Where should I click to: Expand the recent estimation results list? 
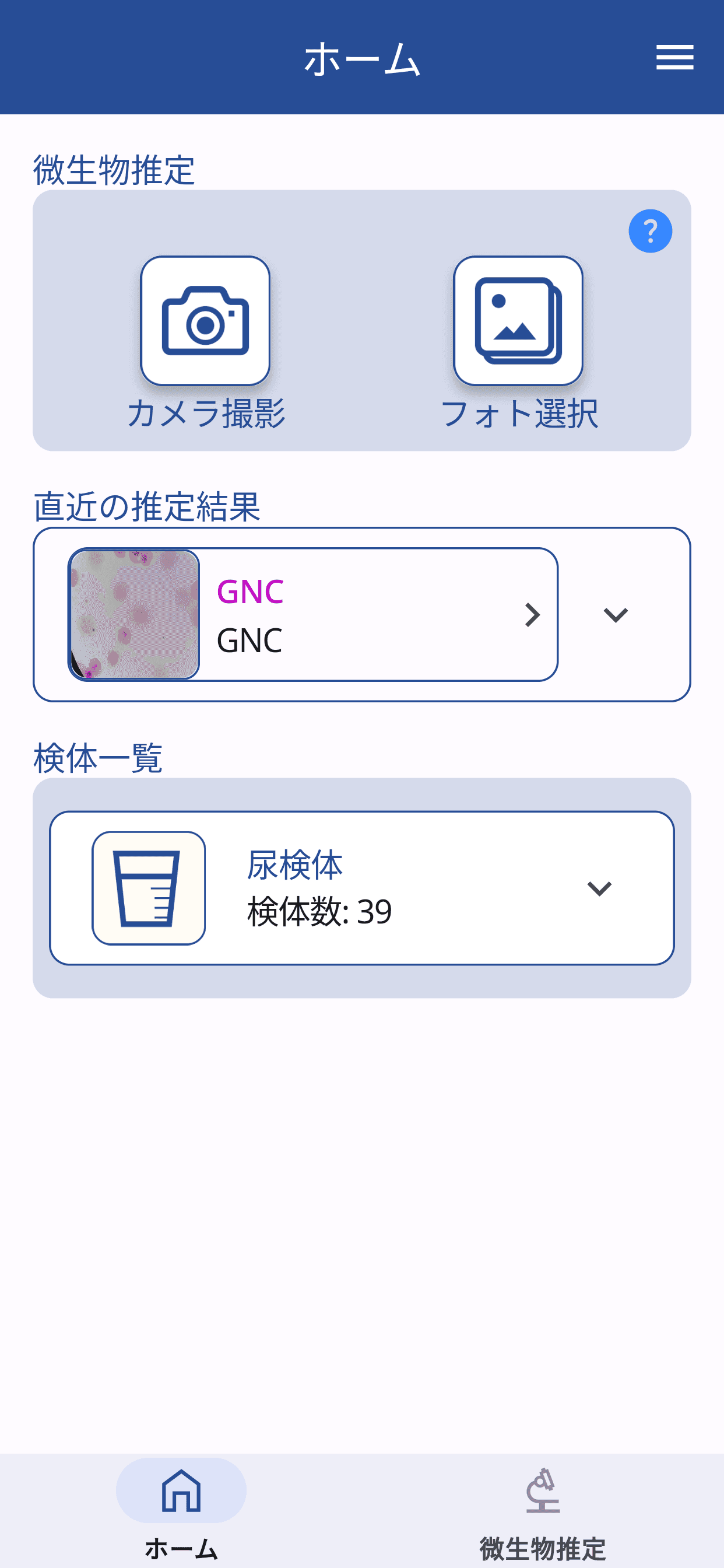pos(615,615)
